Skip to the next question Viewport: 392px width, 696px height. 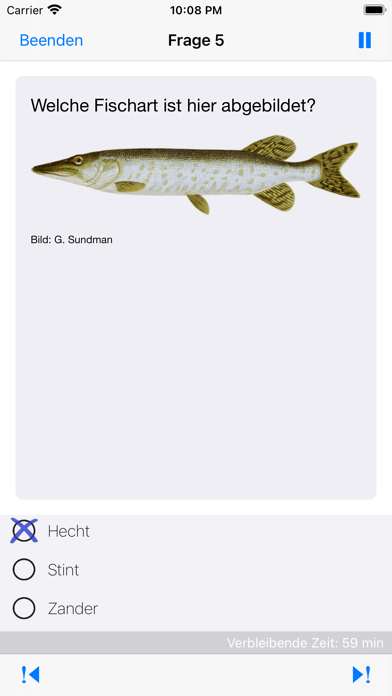pos(361,674)
